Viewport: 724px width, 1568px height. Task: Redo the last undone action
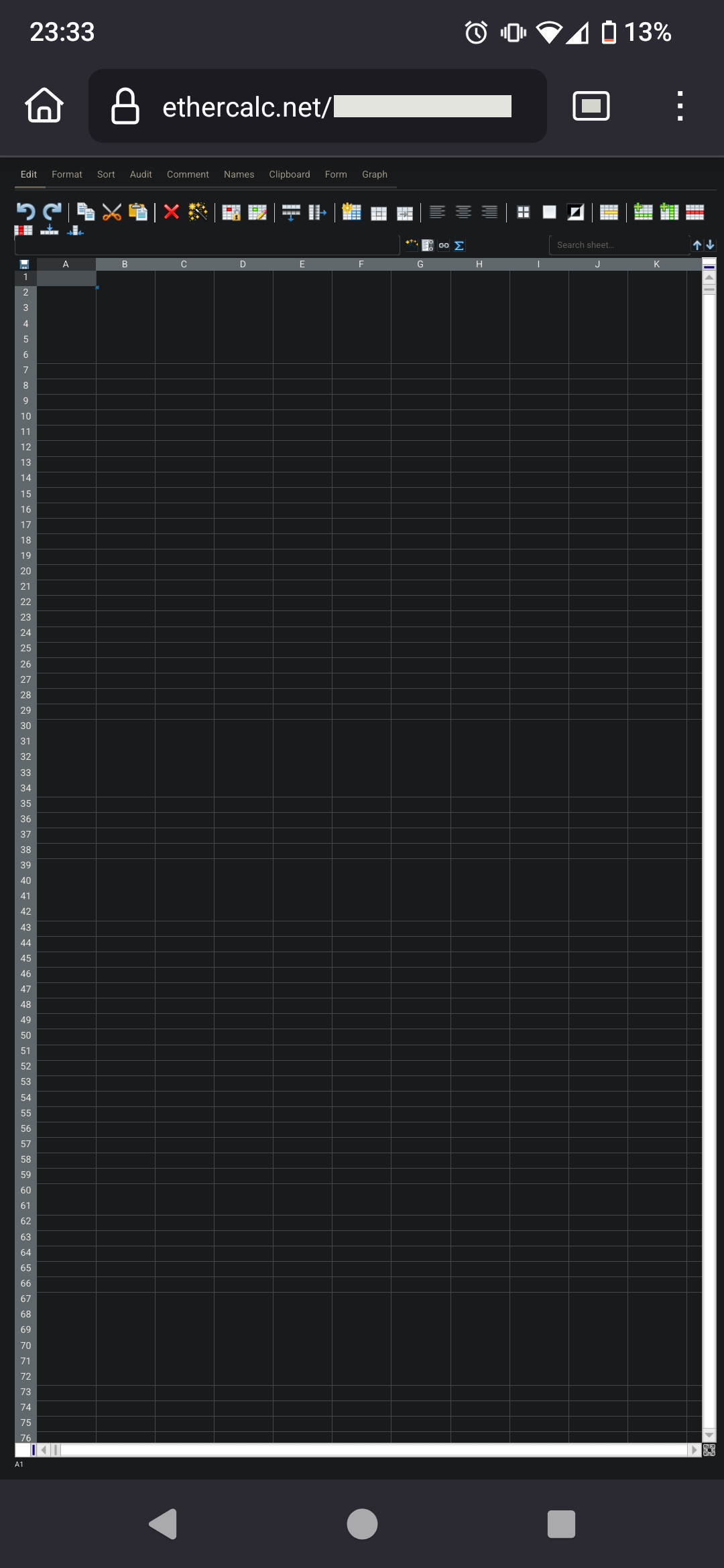click(52, 212)
